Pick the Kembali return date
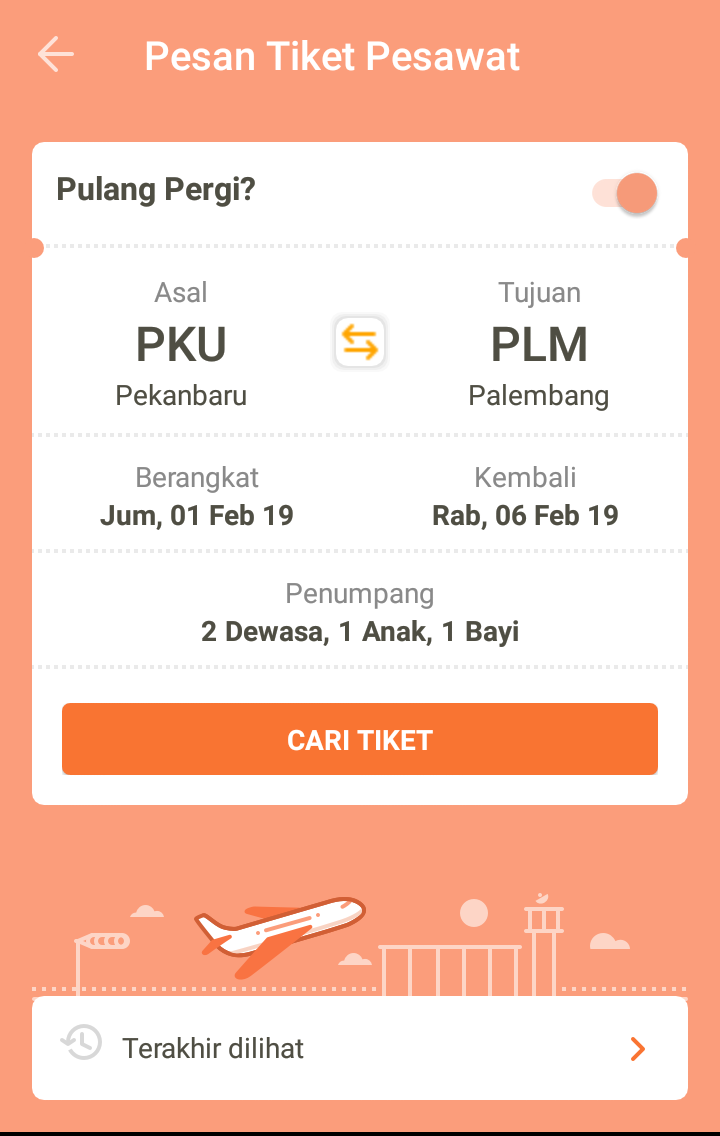The image size is (720, 1136). (x=525, y=497)
